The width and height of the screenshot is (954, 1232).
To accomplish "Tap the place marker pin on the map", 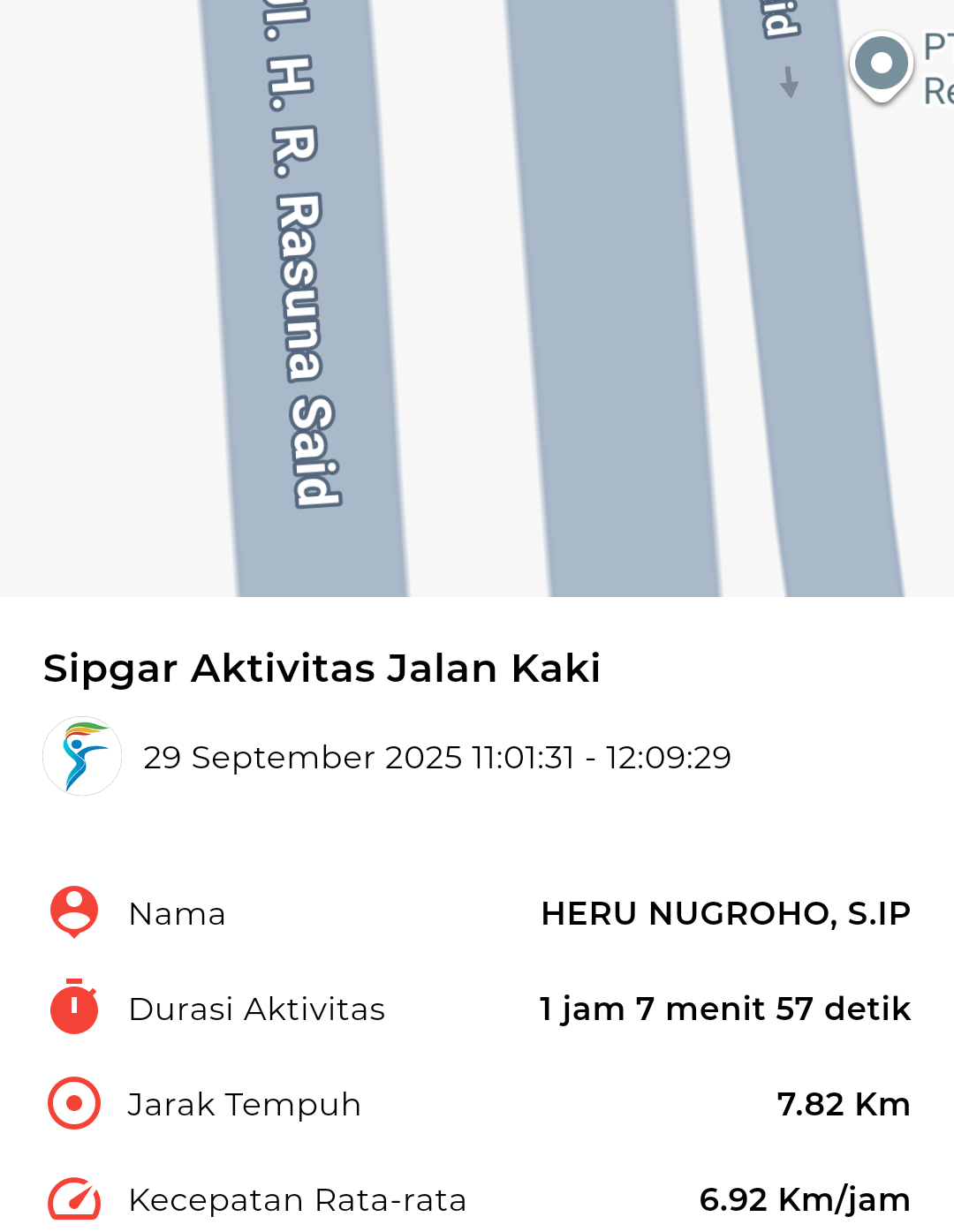I will click(x=881, y=65).
